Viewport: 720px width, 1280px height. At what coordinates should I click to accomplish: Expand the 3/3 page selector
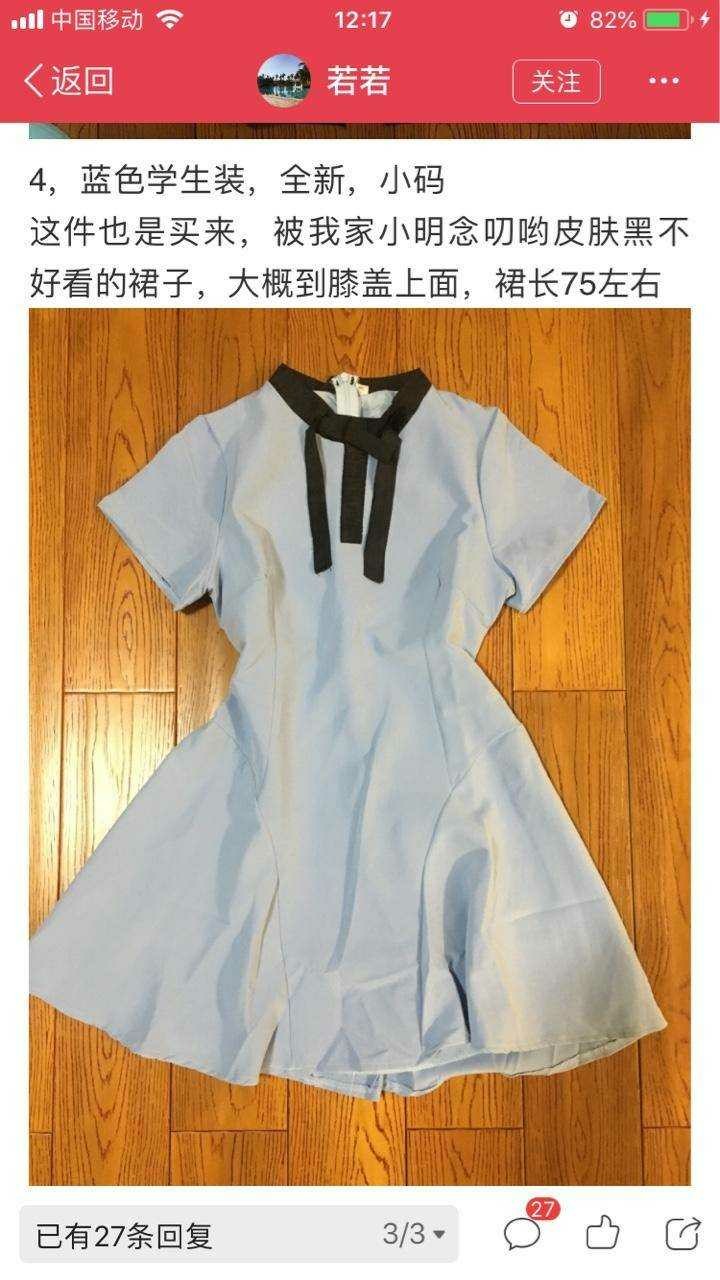tap(414, 1234)
